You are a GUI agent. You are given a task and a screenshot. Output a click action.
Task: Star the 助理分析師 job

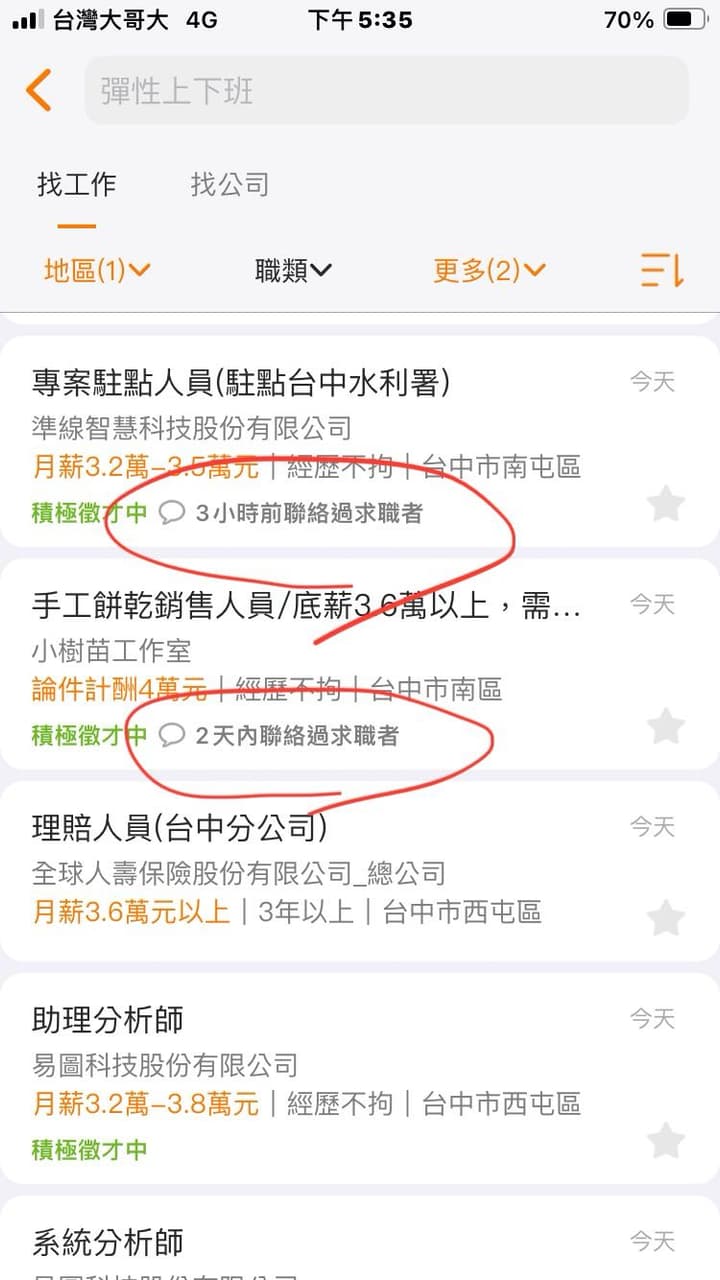pos(665,1140)
